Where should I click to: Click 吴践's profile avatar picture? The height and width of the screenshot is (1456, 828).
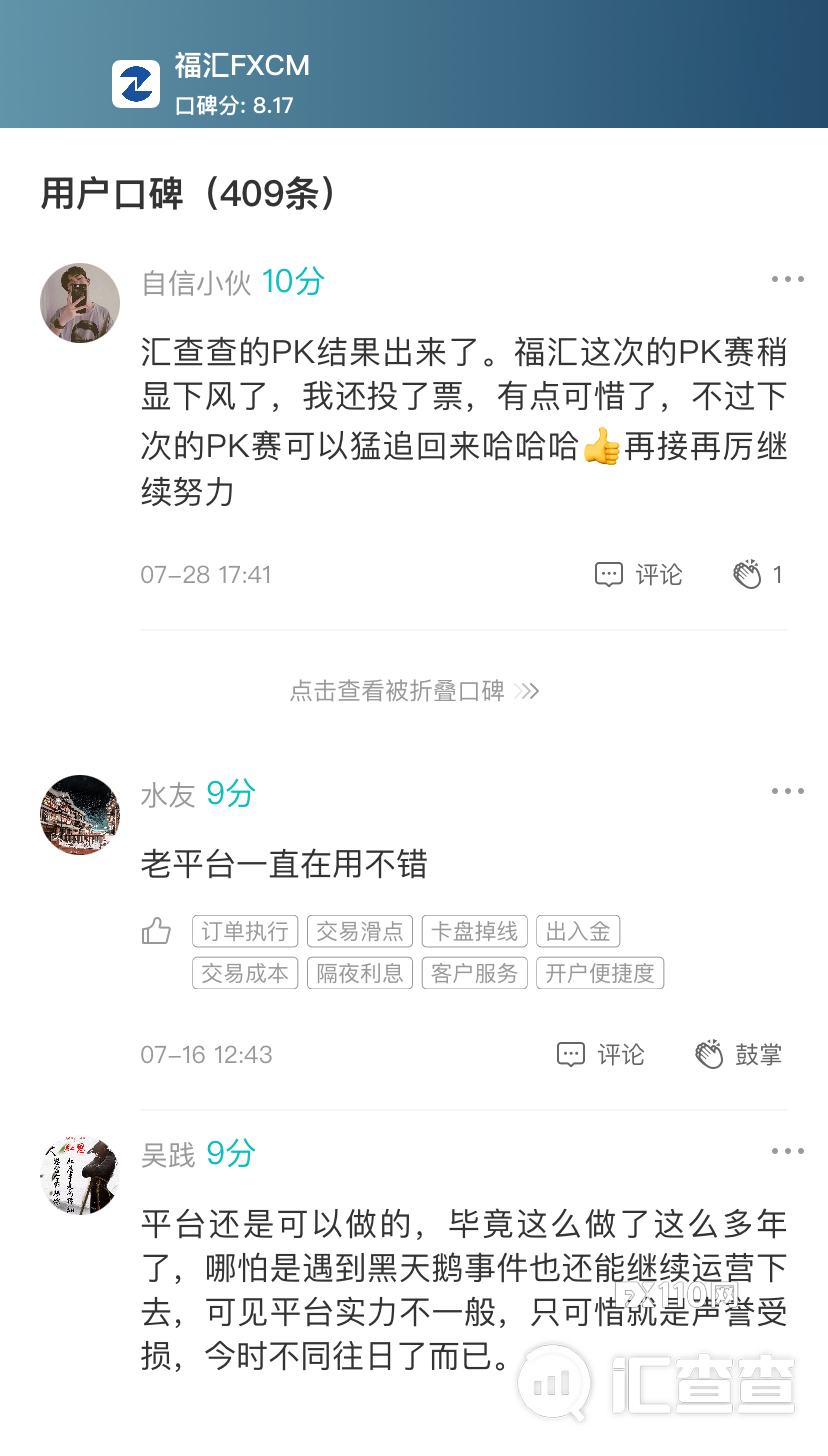[79, 1175]
